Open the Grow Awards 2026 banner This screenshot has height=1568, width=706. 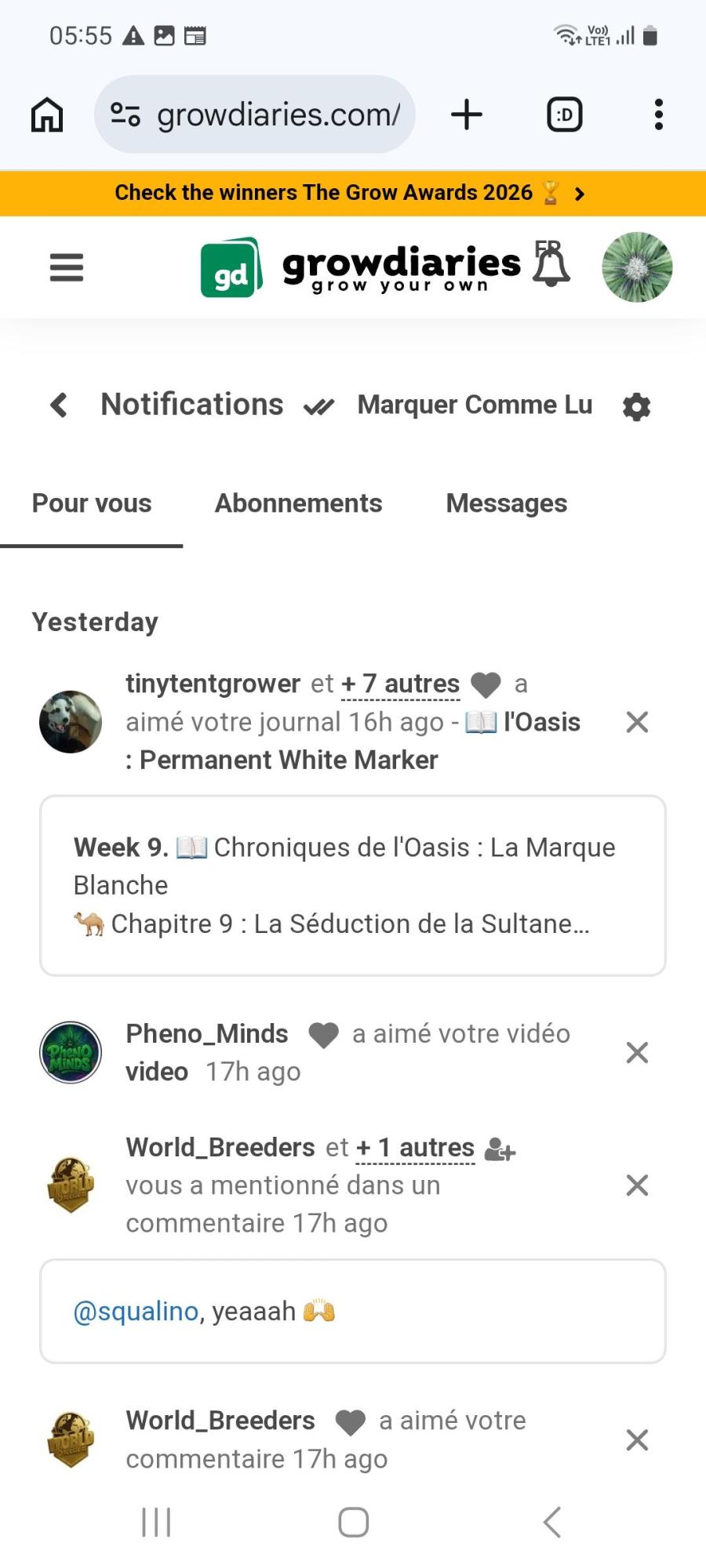point(350,193)
